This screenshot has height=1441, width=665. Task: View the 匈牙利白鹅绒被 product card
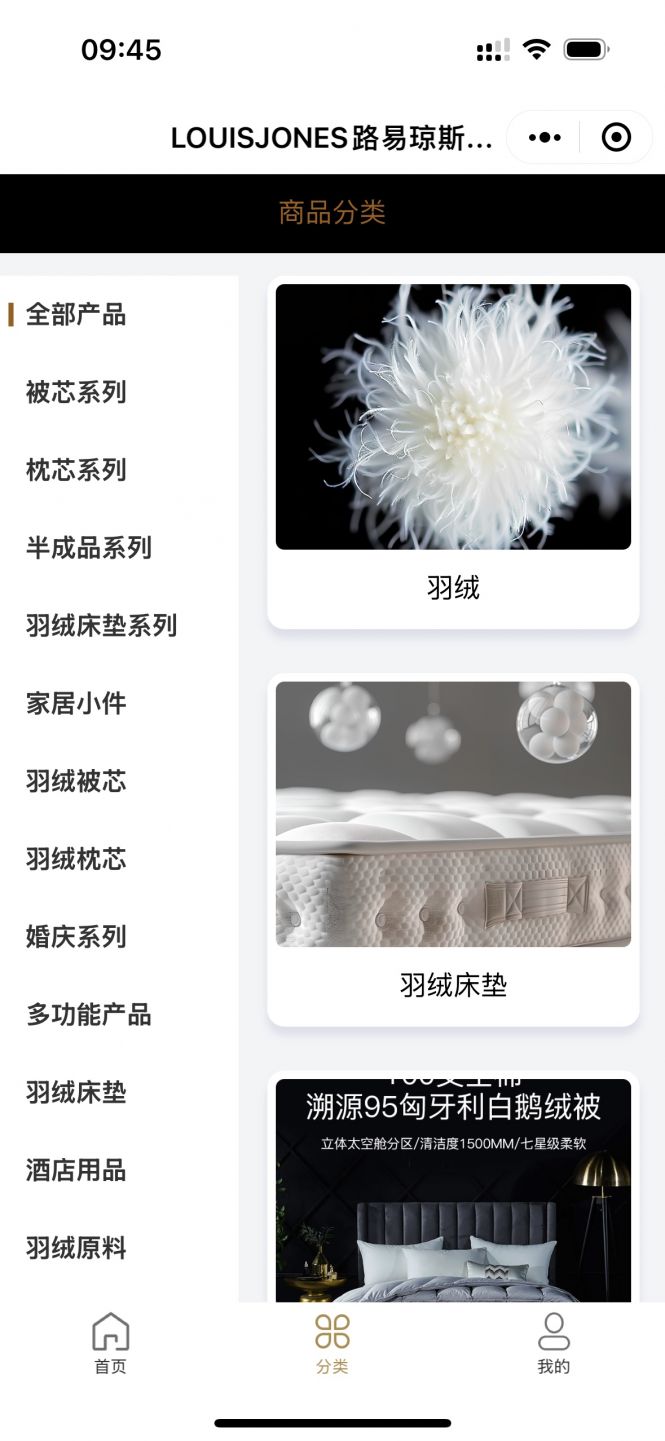point(453,1190)
